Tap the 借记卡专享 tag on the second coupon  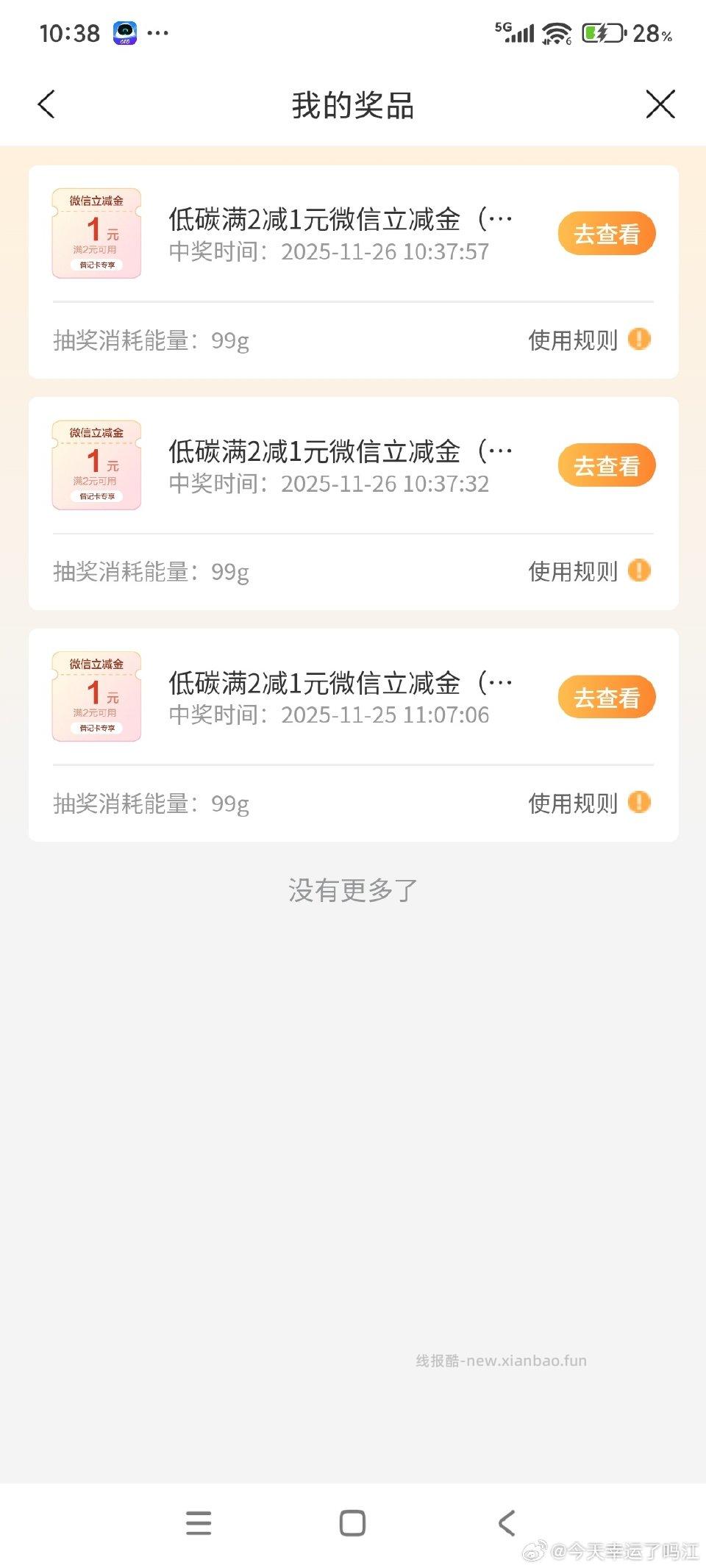(x=96, y=497)
